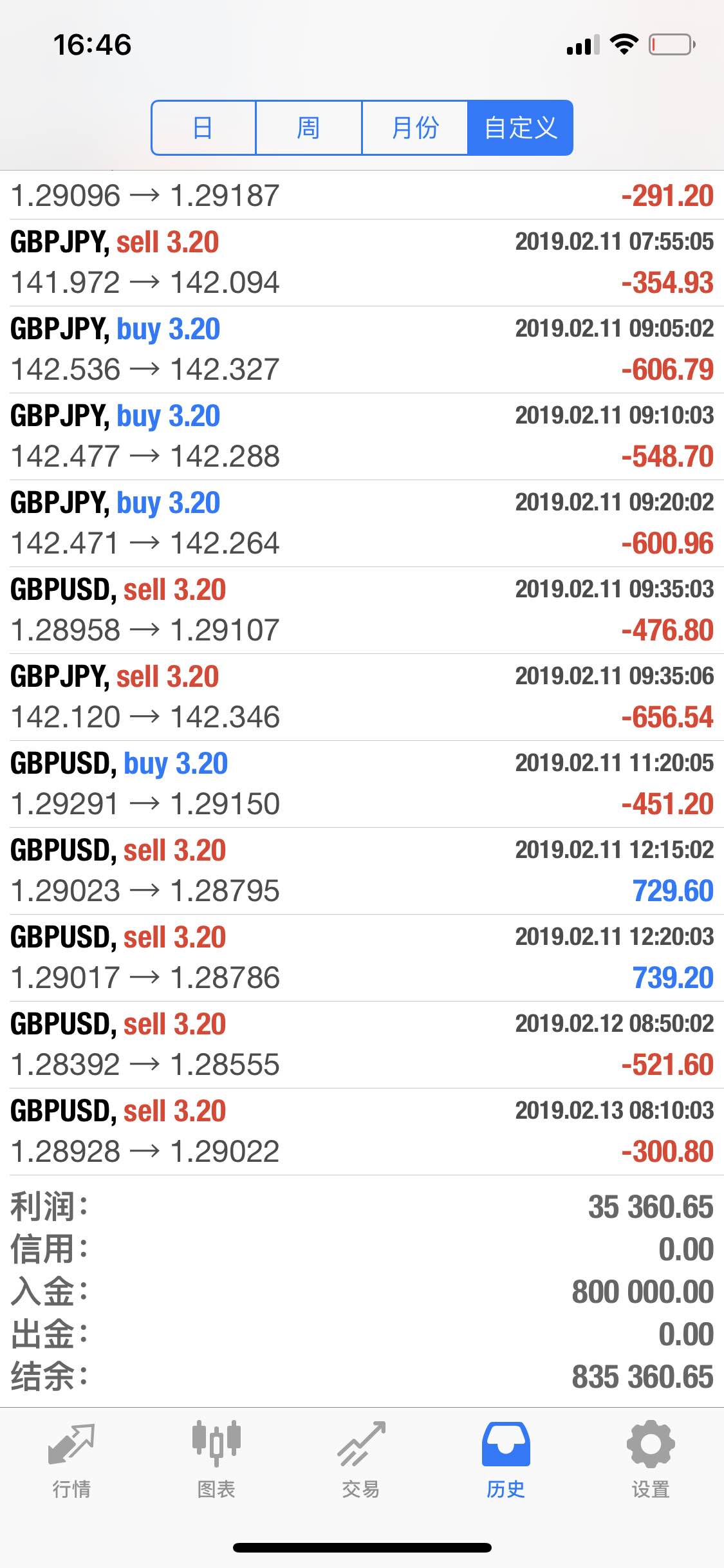Screen dimensions: 724x1568
Task: Expand the GBPJPY sell trade at 07:55:05
Action: pyautogui.click(x=362, y=263)
